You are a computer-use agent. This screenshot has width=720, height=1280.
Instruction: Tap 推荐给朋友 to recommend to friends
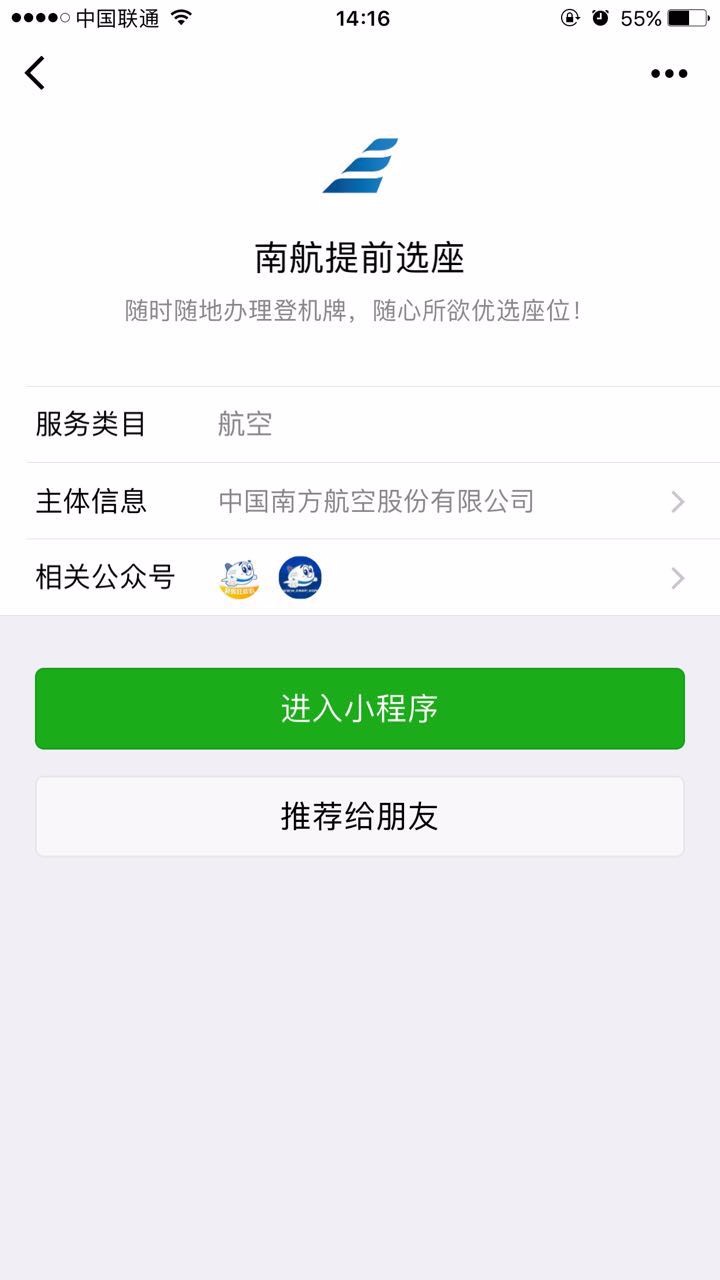coord(360,817)
